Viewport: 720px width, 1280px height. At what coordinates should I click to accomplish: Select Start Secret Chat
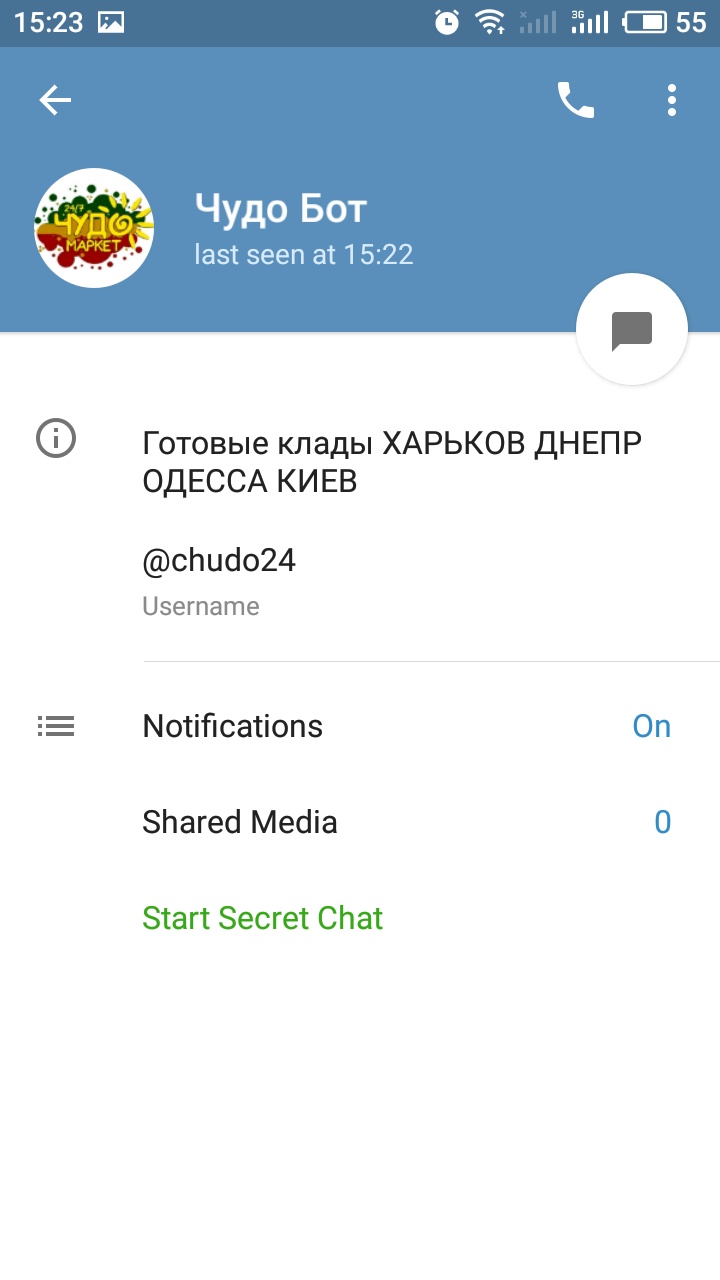(263, 918)
